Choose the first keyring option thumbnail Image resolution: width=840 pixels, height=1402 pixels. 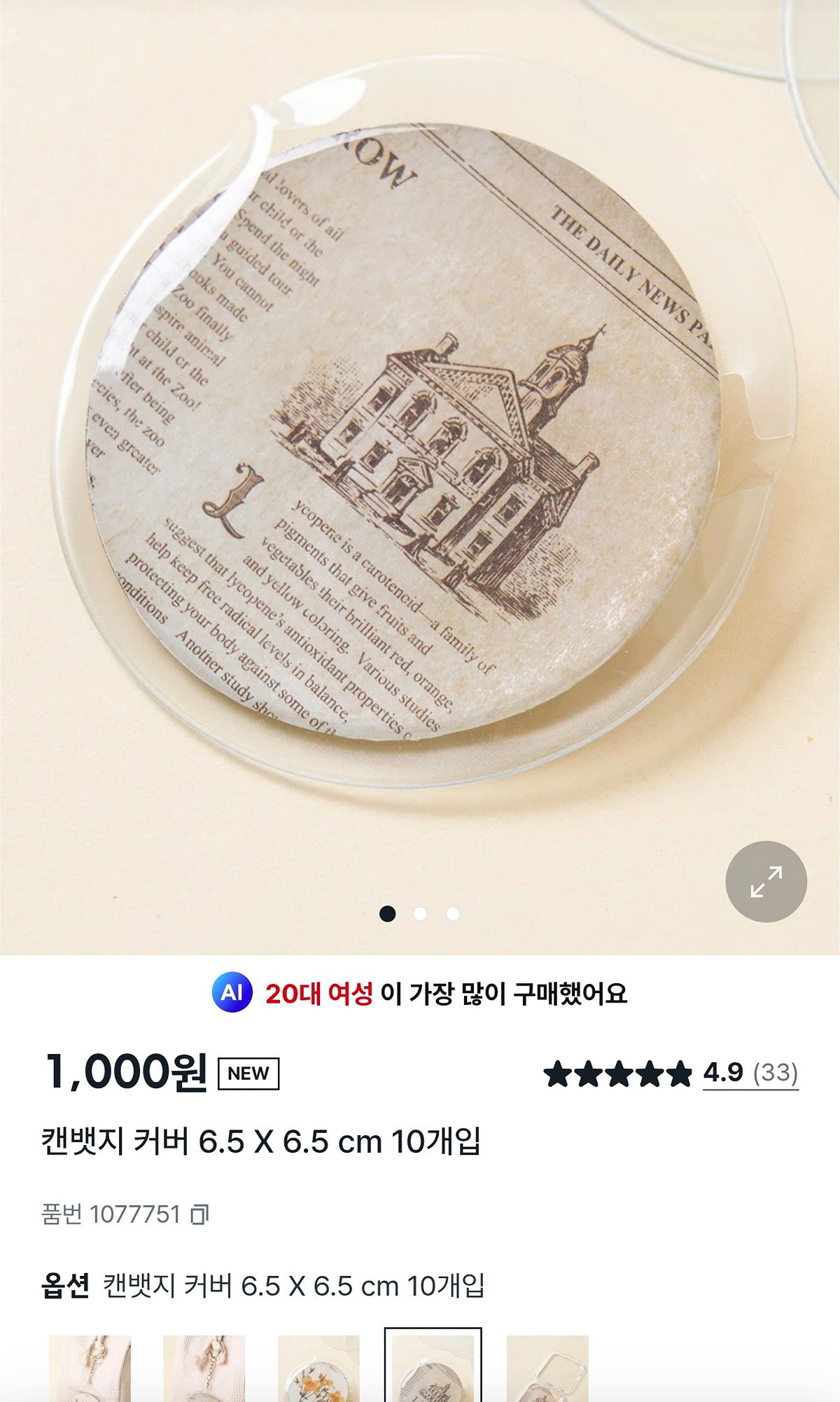pyautogui.click(x=90, y=1368)
